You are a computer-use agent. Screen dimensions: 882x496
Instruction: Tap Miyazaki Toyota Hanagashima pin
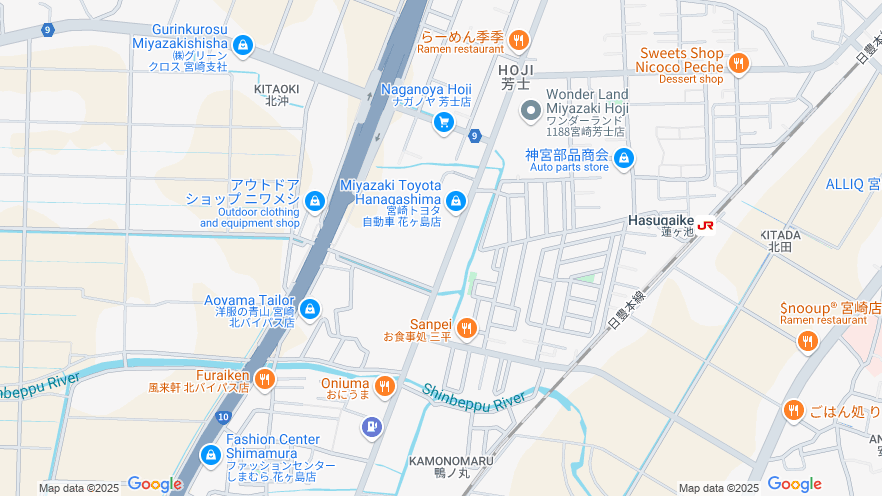coord(456,202)
